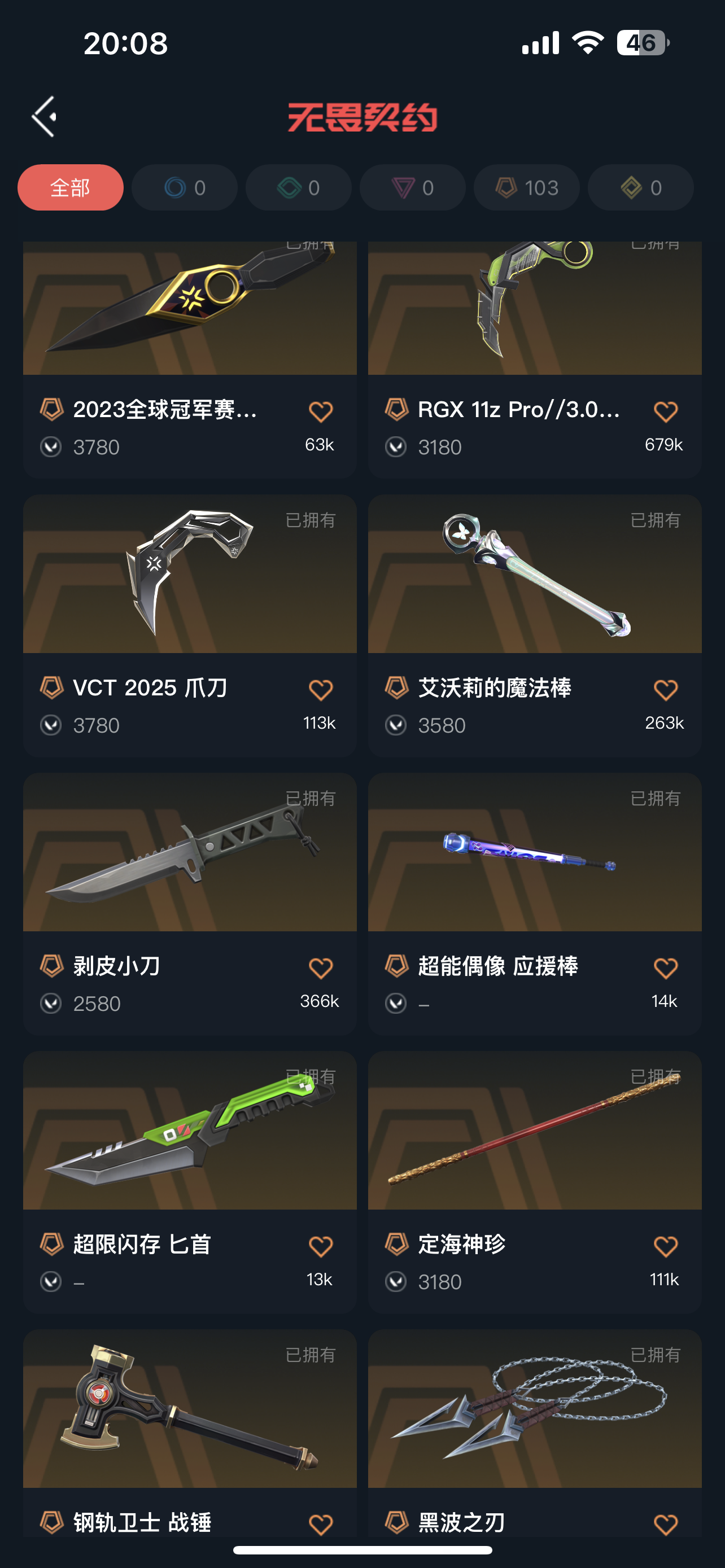Select the purple triangle tier chip

[x=412, y=187]
